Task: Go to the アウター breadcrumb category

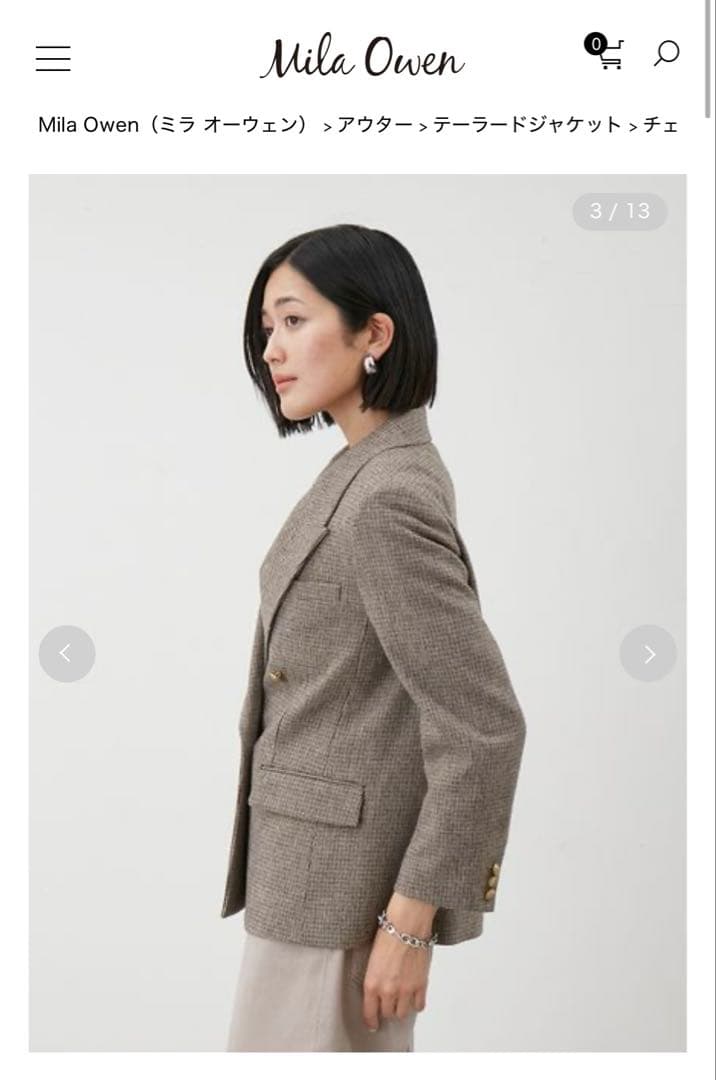Action: pos(374,125)
